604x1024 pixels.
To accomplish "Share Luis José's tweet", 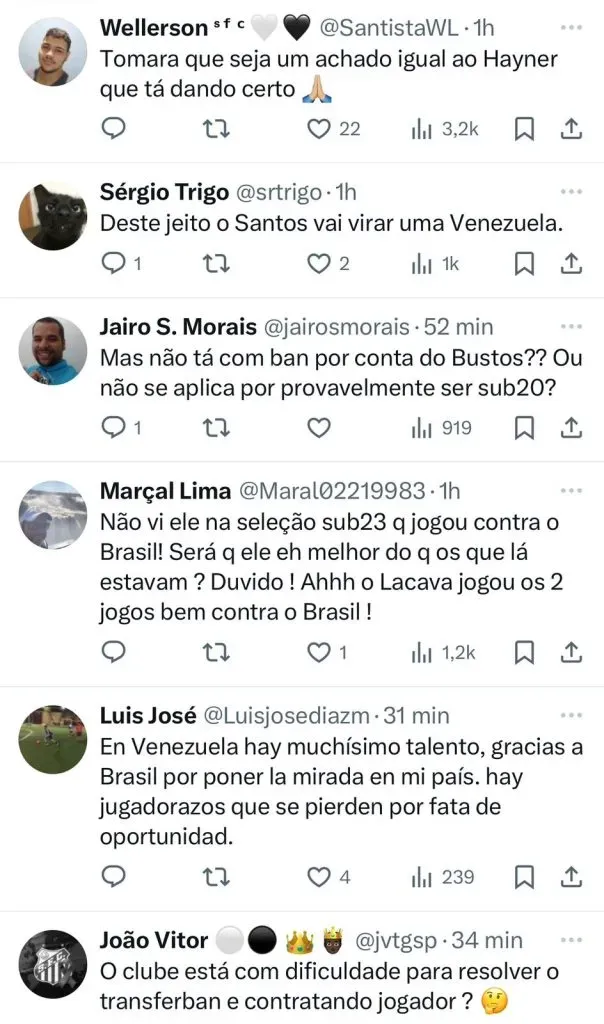I will (571, 877).
